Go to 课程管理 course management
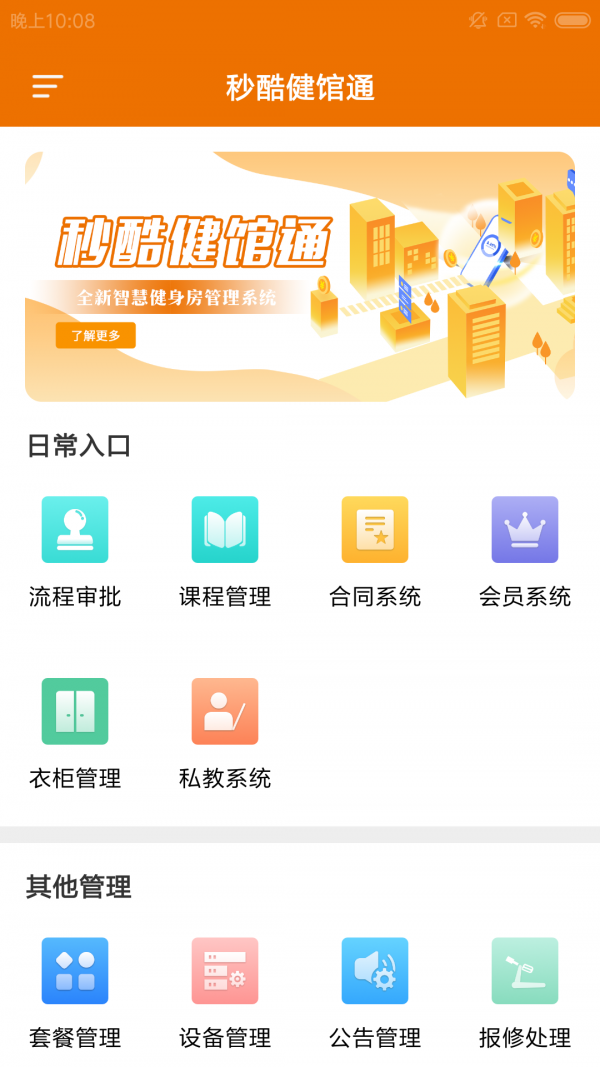The image size is (600, 1067). click(225, 530)
